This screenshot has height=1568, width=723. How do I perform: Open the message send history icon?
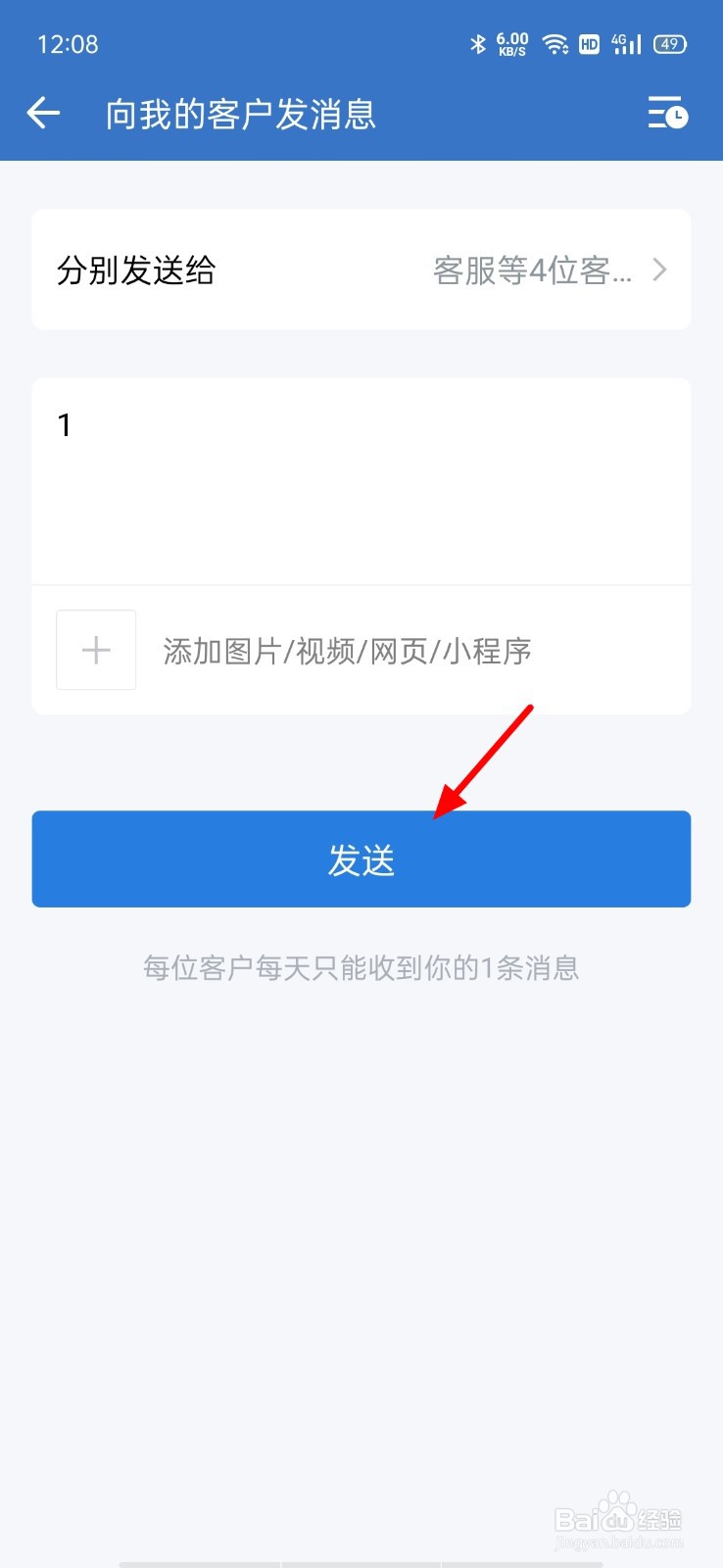(x=667, y=113)
